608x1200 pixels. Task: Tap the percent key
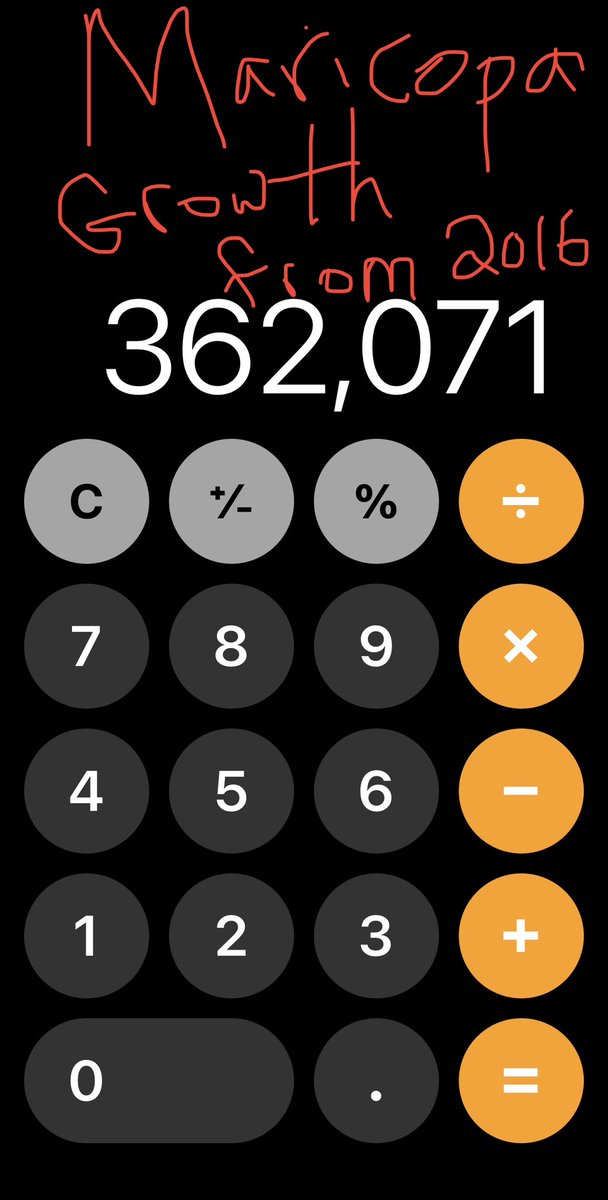click(x=376, y=503)
